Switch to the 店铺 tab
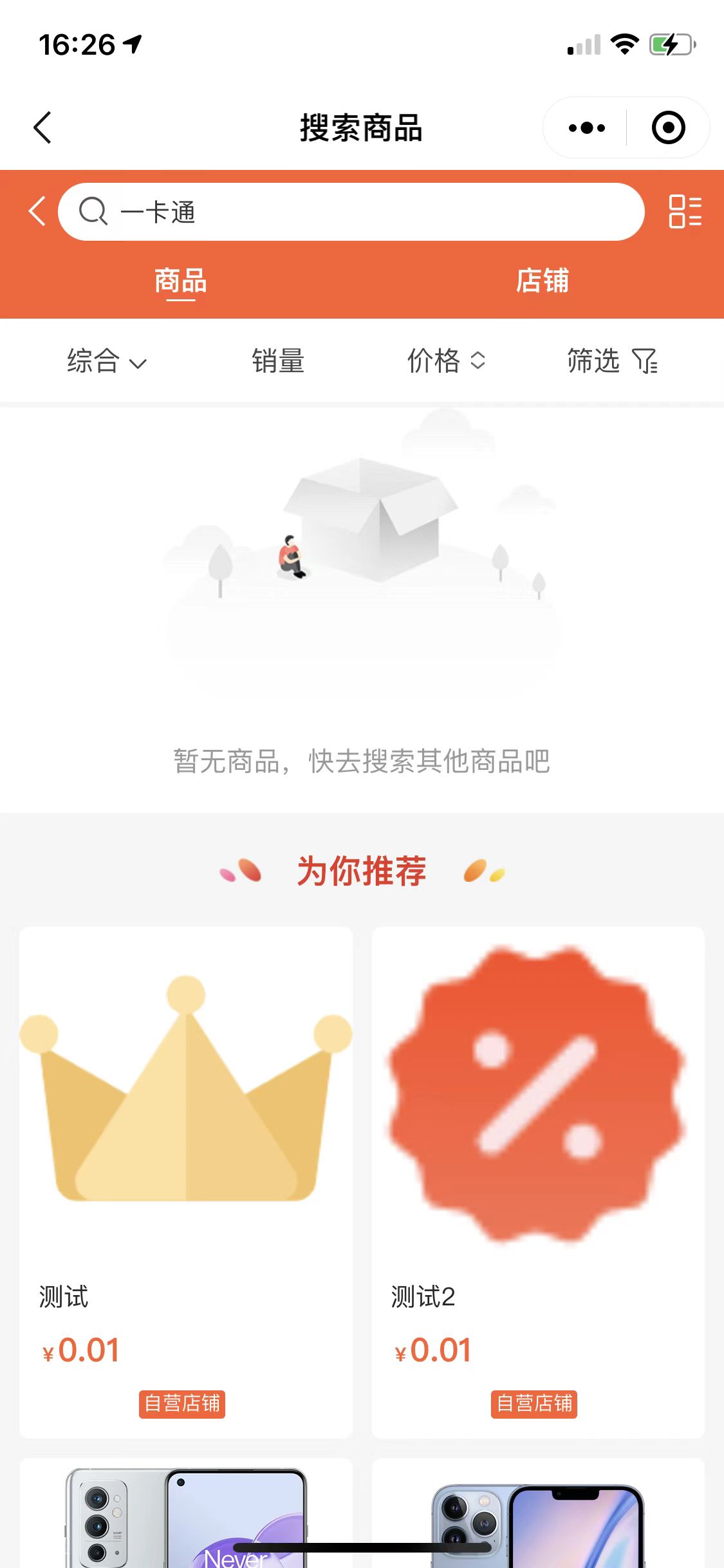724x1568 pixels. pyautogui.click(x=542, y=281)
